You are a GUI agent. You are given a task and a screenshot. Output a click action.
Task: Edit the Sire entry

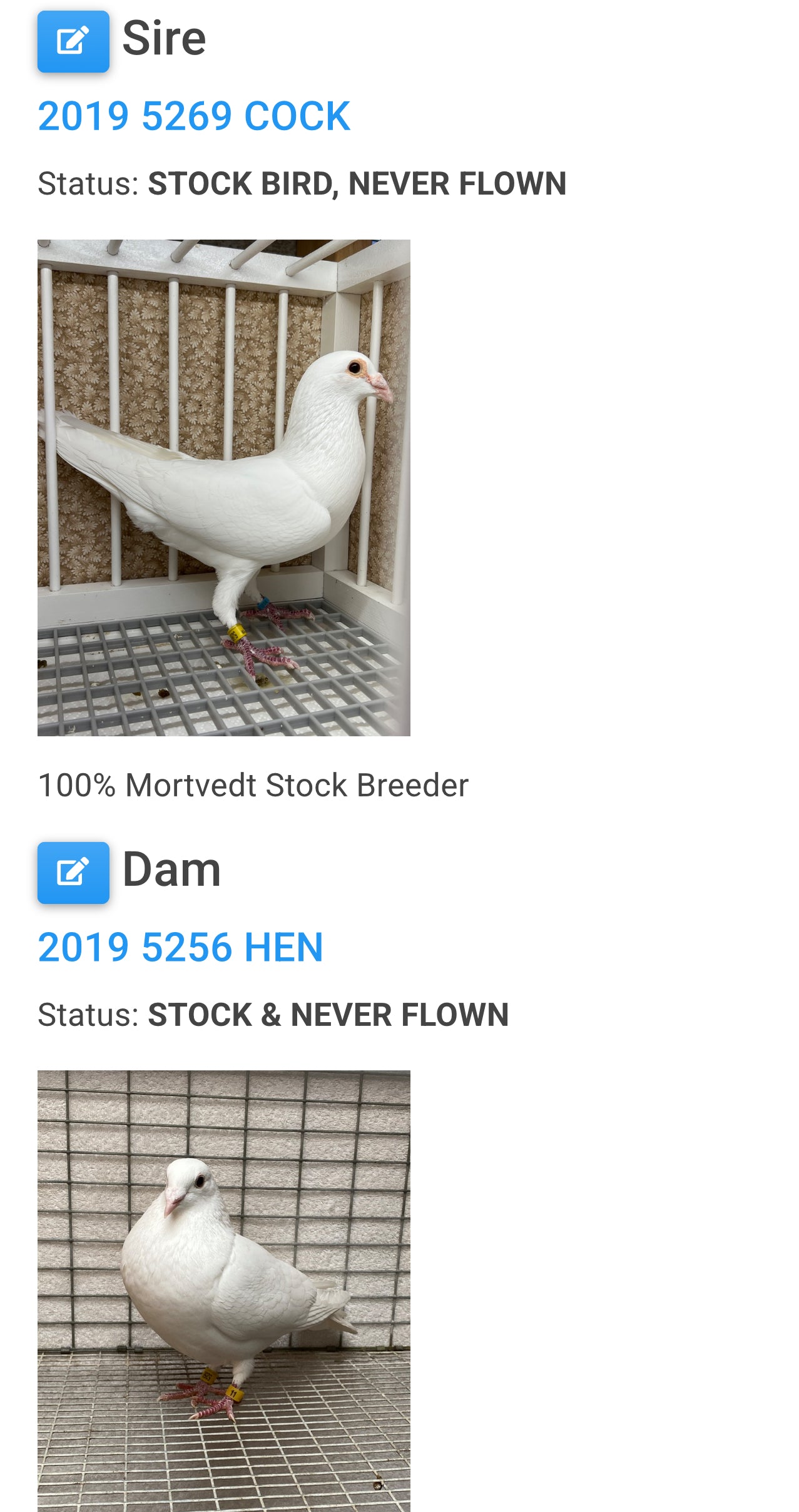pyautogui.click(x=73, y=41)
